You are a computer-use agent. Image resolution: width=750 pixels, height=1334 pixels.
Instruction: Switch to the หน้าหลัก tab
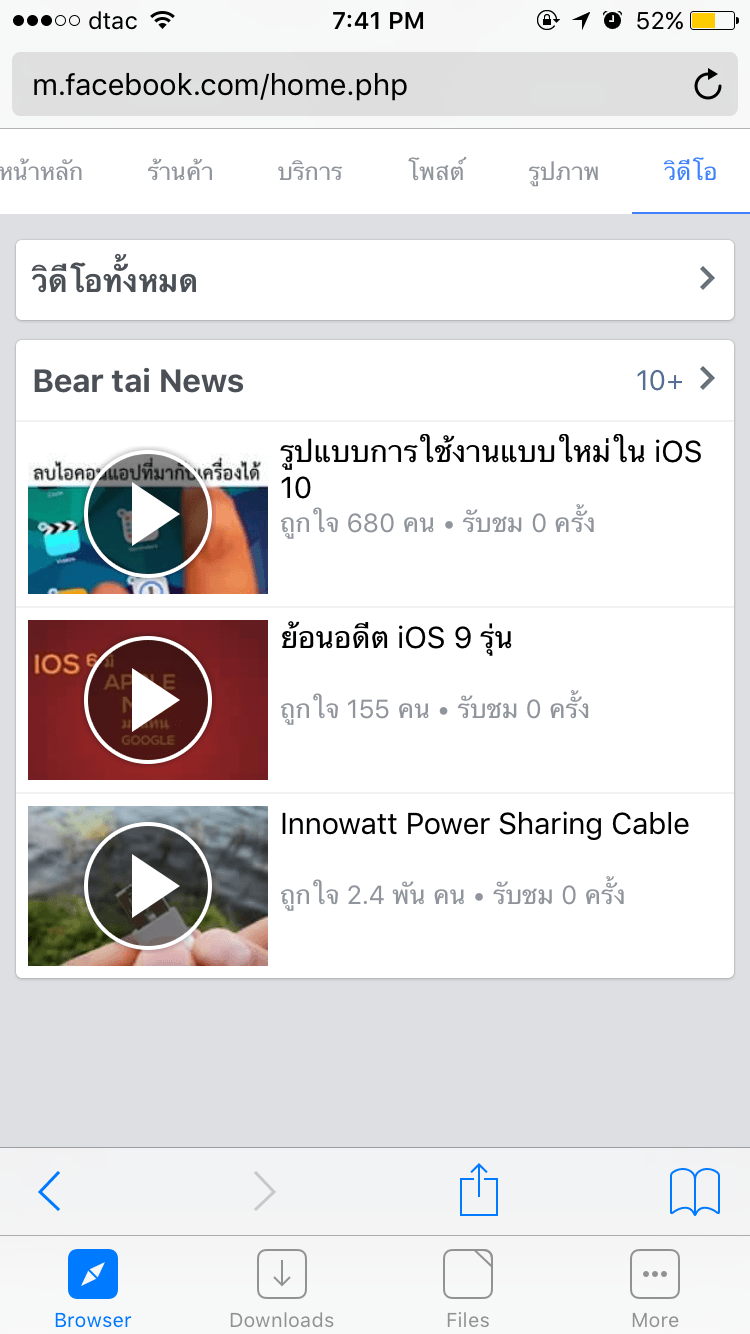point(40,172)
